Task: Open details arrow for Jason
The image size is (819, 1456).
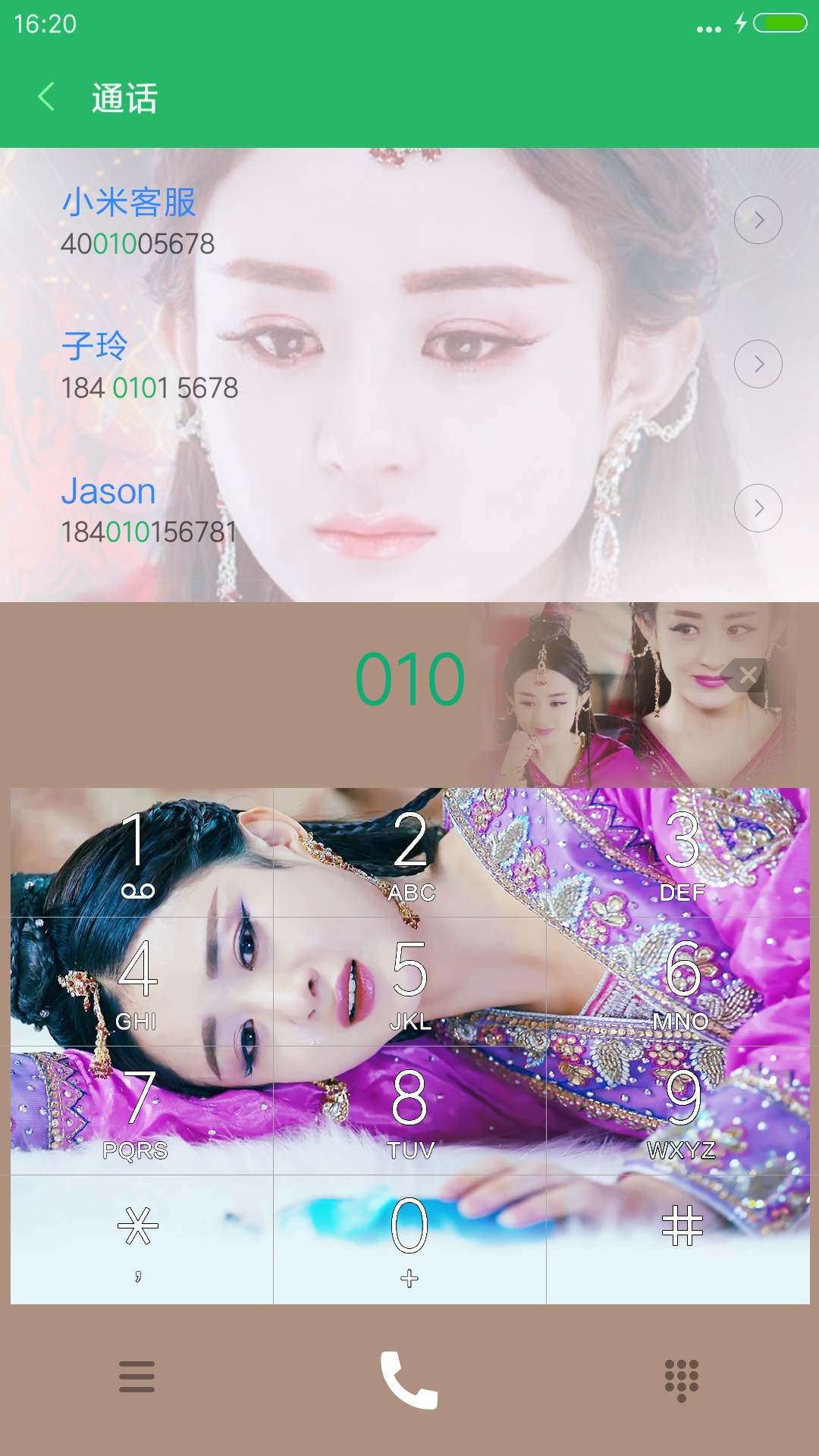Action: pos(758,508)
